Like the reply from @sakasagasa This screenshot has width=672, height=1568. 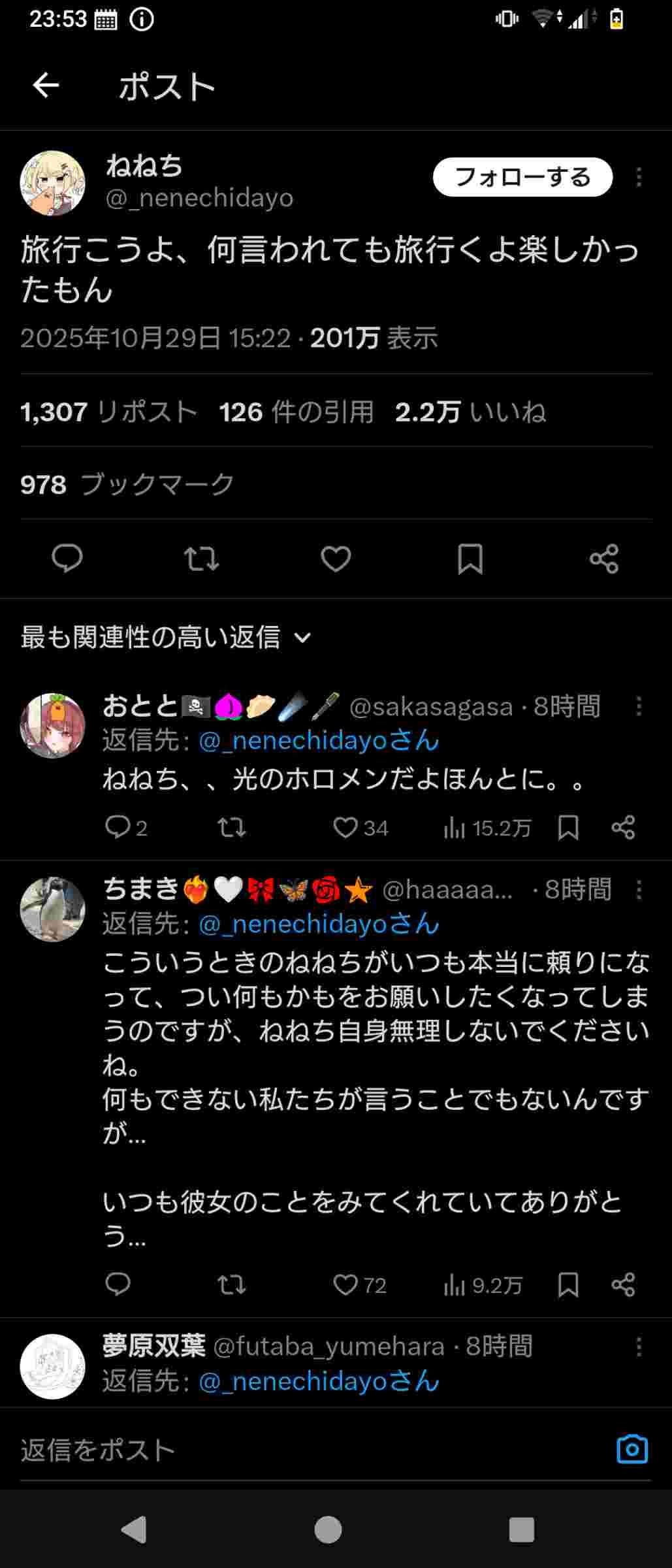click(345, 828)
